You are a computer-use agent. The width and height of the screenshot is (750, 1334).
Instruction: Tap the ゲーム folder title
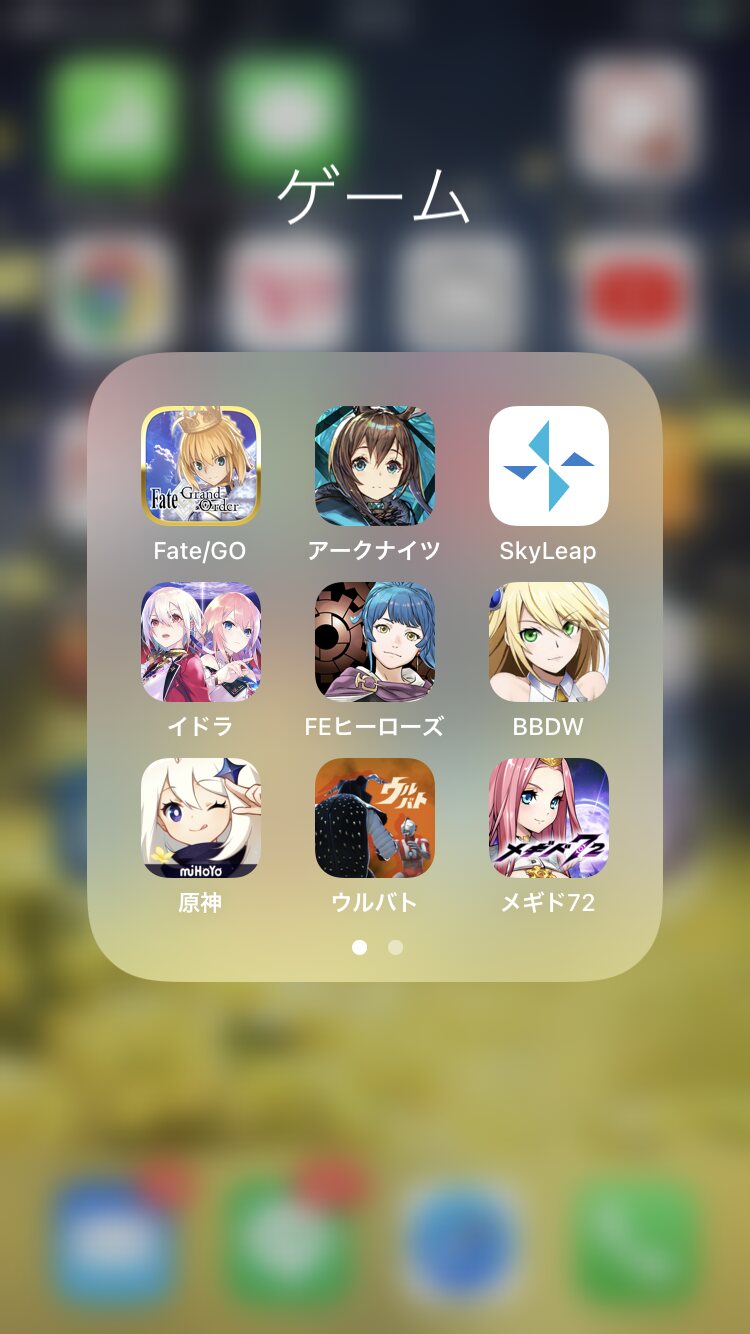pos(373,195)
